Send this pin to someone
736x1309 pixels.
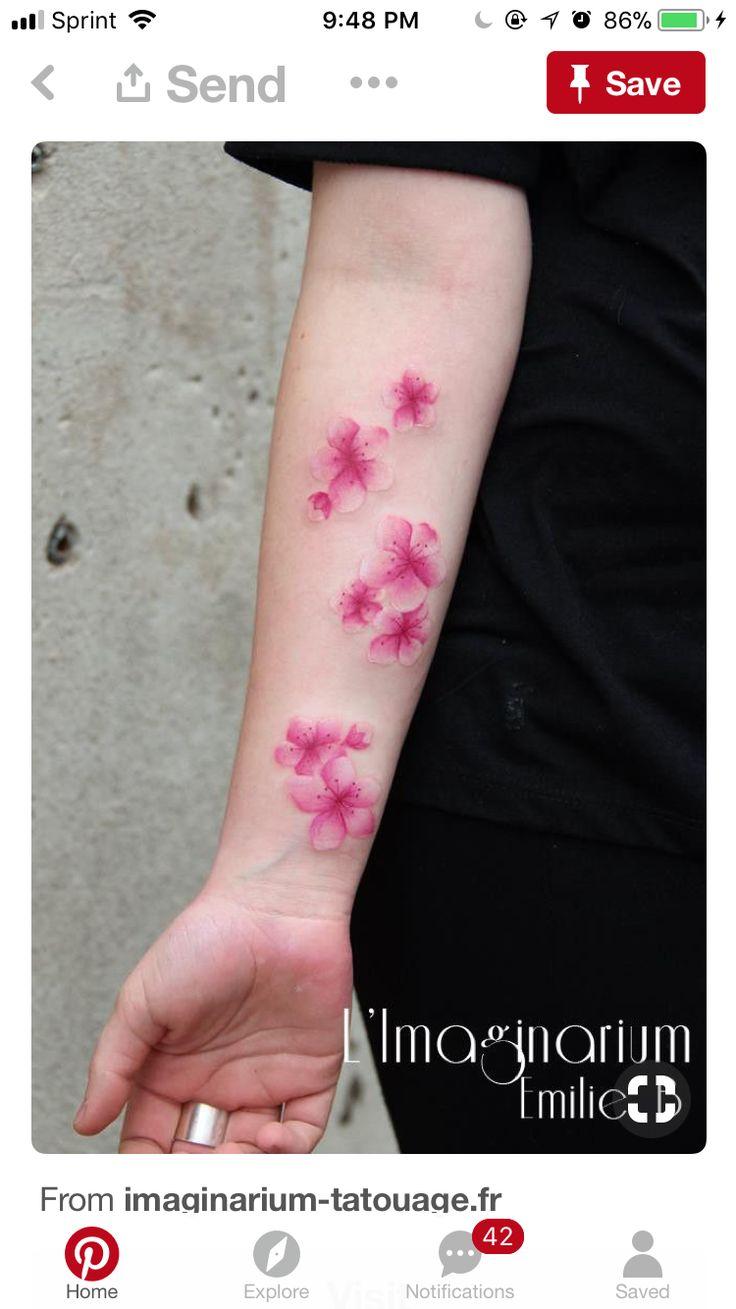click(201, 83)
